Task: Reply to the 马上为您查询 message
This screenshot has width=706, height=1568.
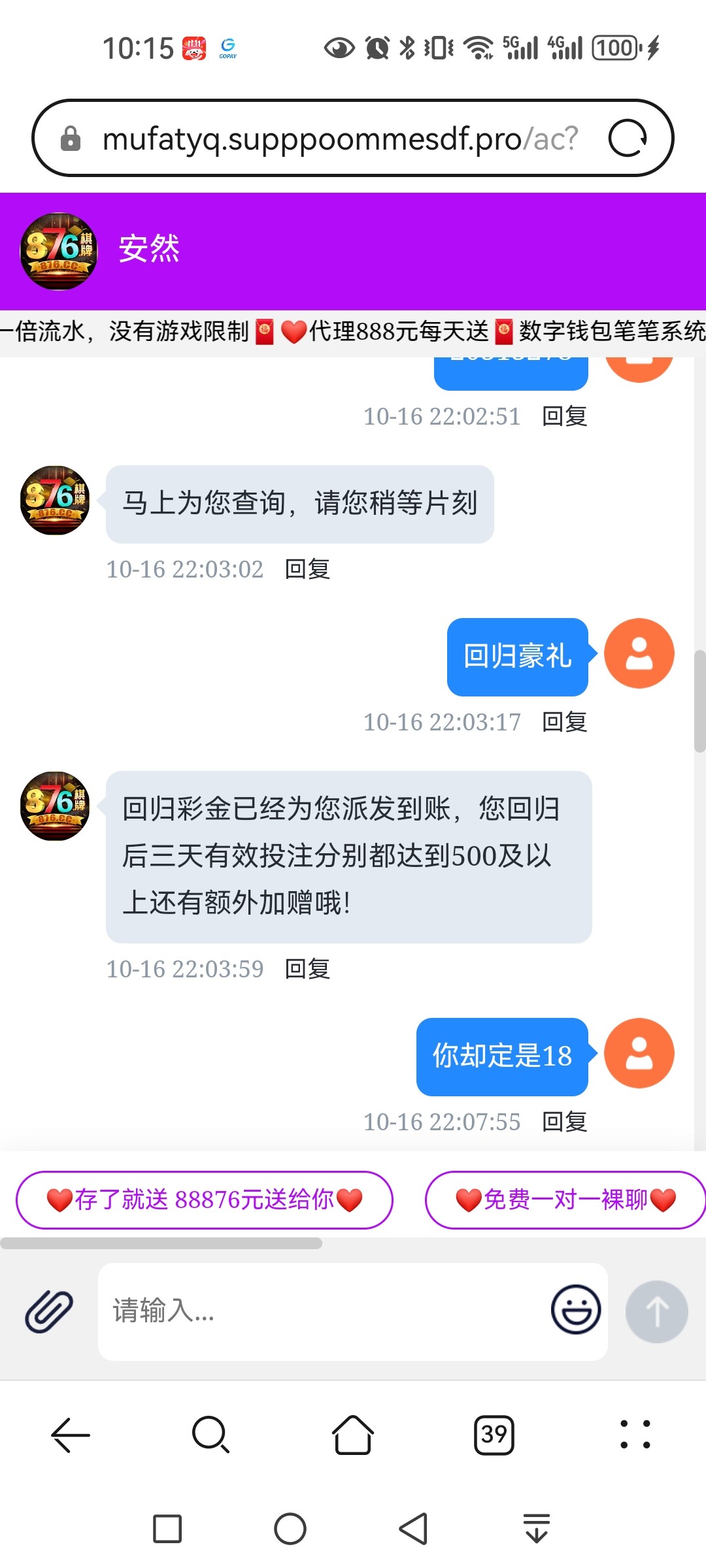Action: pyautogui.click(x=307, y=569)
